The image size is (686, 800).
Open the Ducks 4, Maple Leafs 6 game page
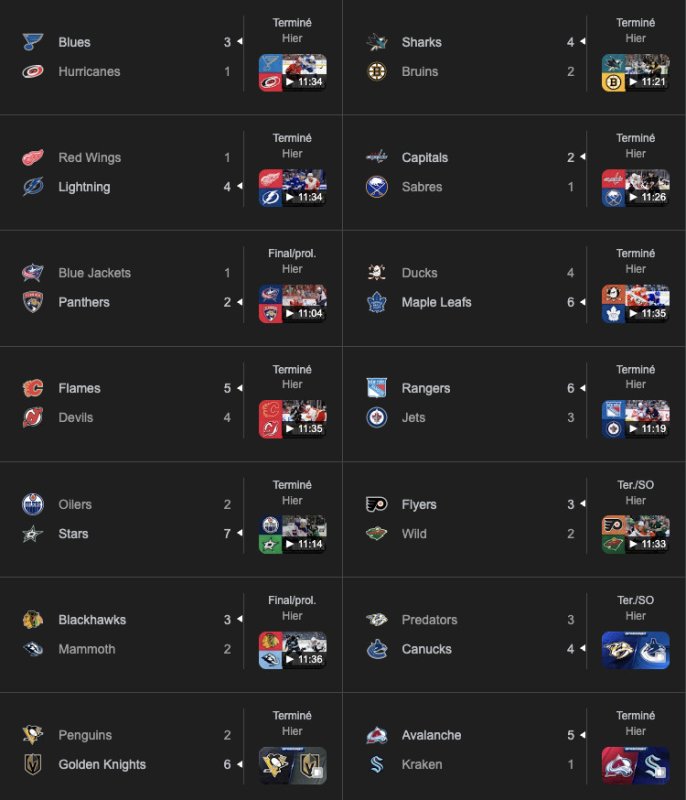pyautogui.click(x=470, y=288)
